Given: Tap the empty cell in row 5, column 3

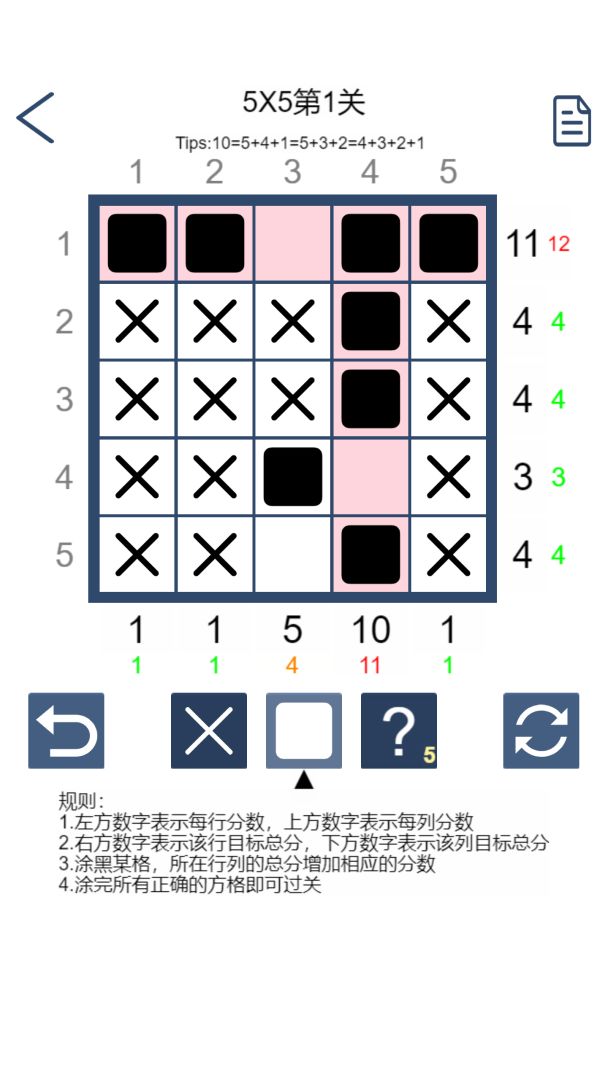Looking at the screenshot, I should 293,554.
